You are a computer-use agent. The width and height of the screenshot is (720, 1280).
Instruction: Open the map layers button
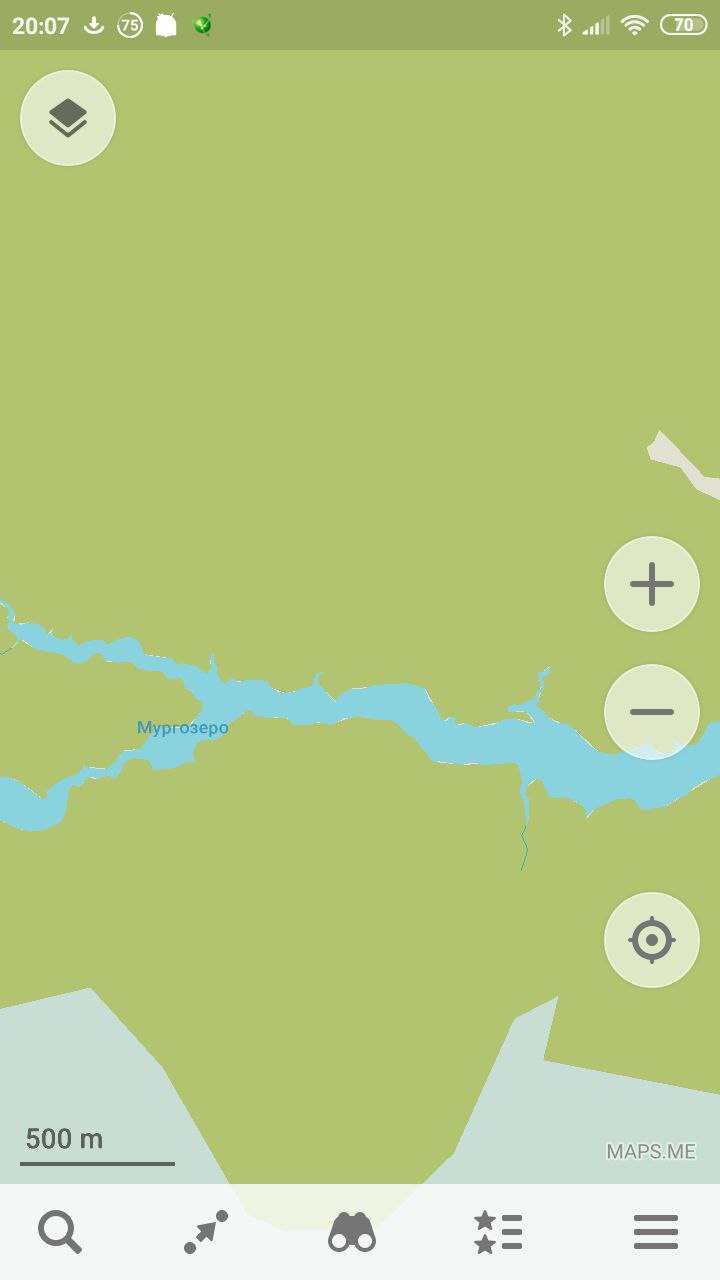click(x=68, y=118)
